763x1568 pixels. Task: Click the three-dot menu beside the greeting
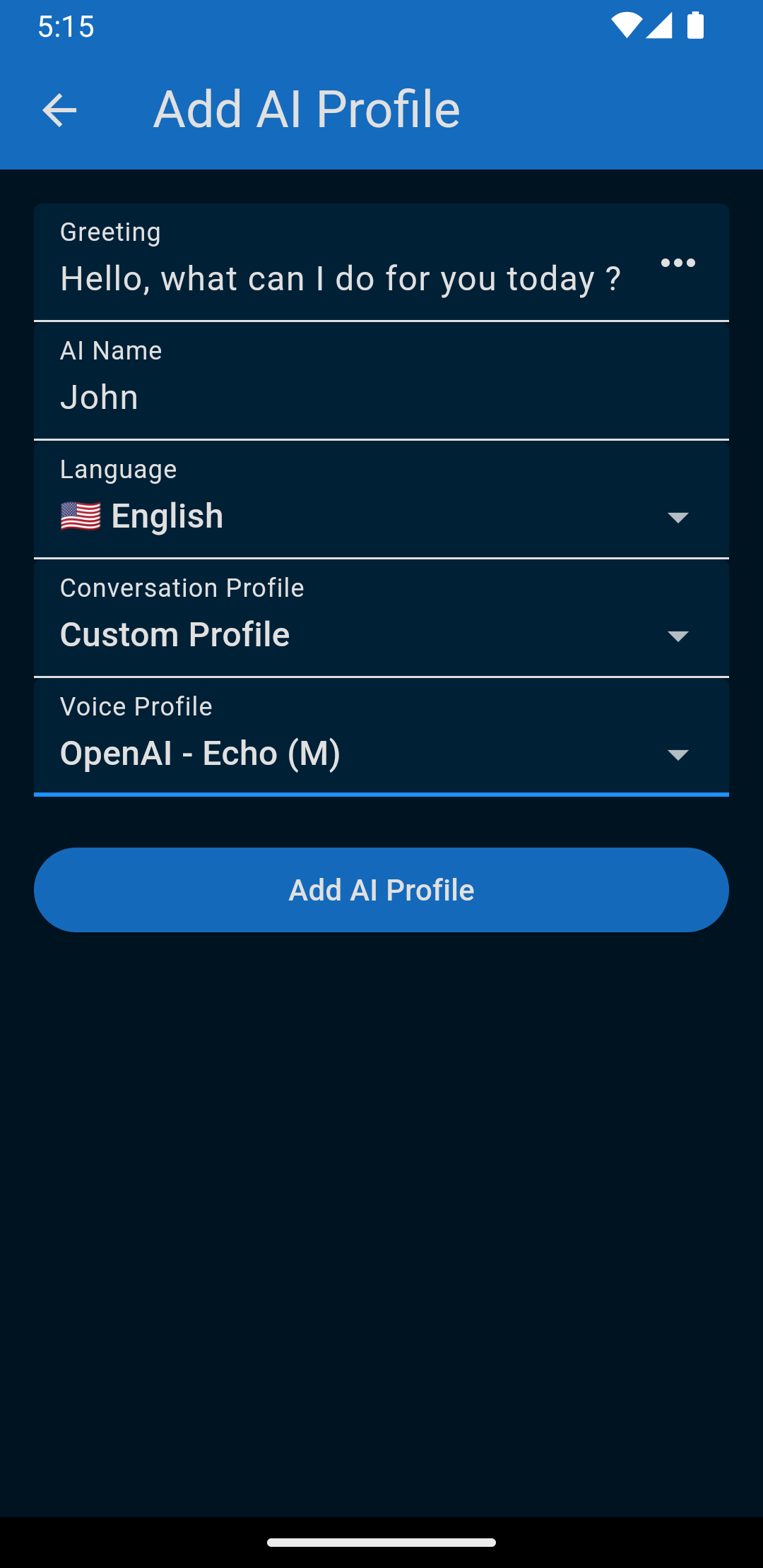678,262
